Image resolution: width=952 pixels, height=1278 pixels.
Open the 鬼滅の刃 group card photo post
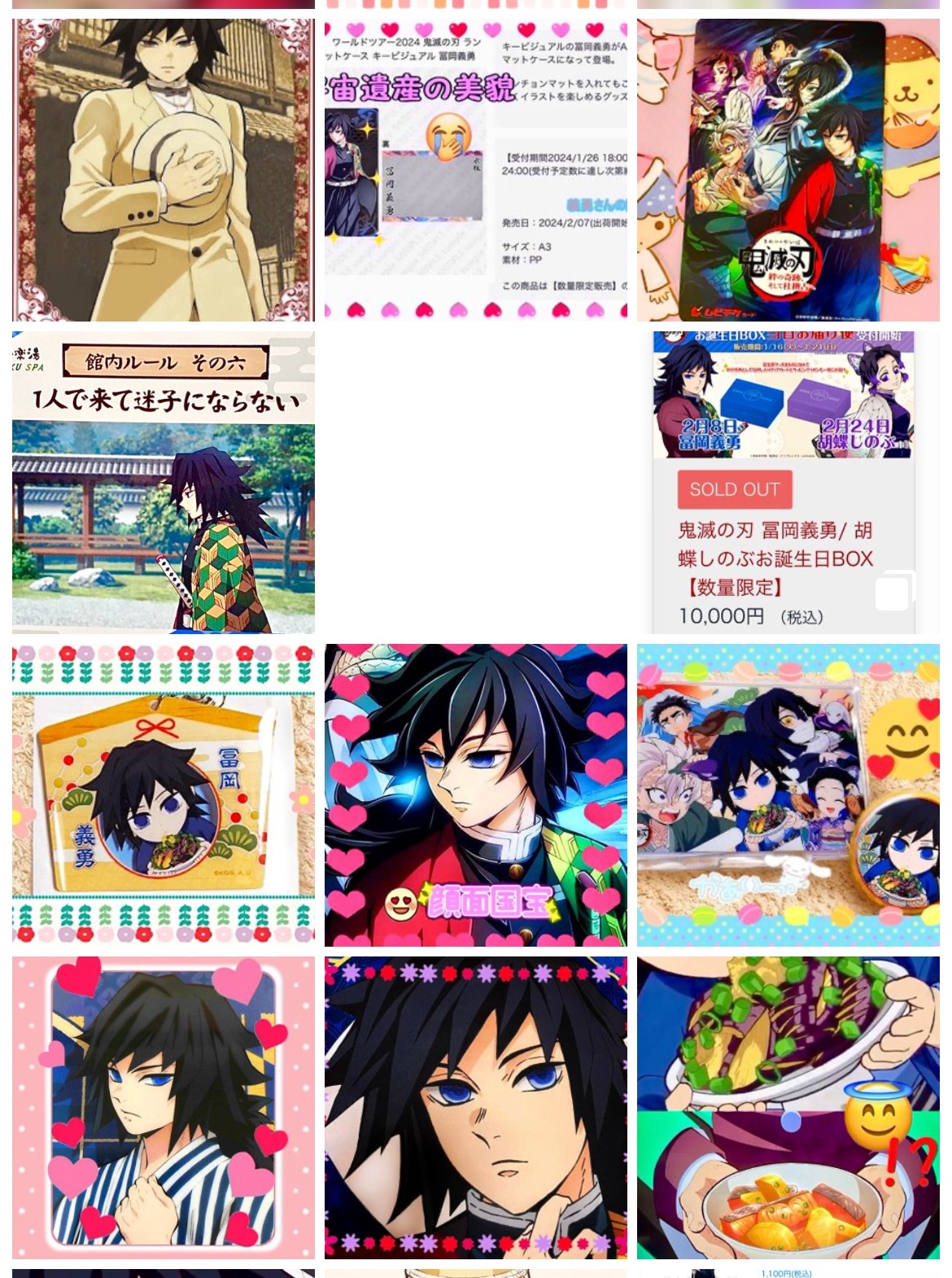pyautogui.click(x=788, y=170)
